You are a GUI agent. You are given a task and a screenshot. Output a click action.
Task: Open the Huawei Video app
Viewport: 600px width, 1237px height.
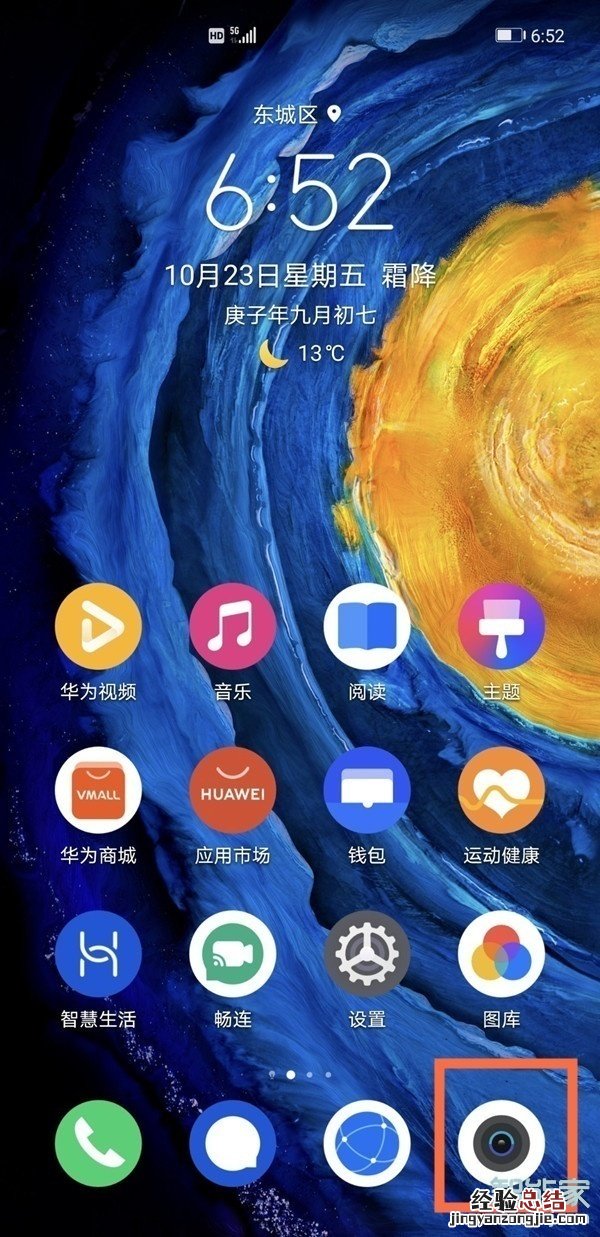pos(98,627)
